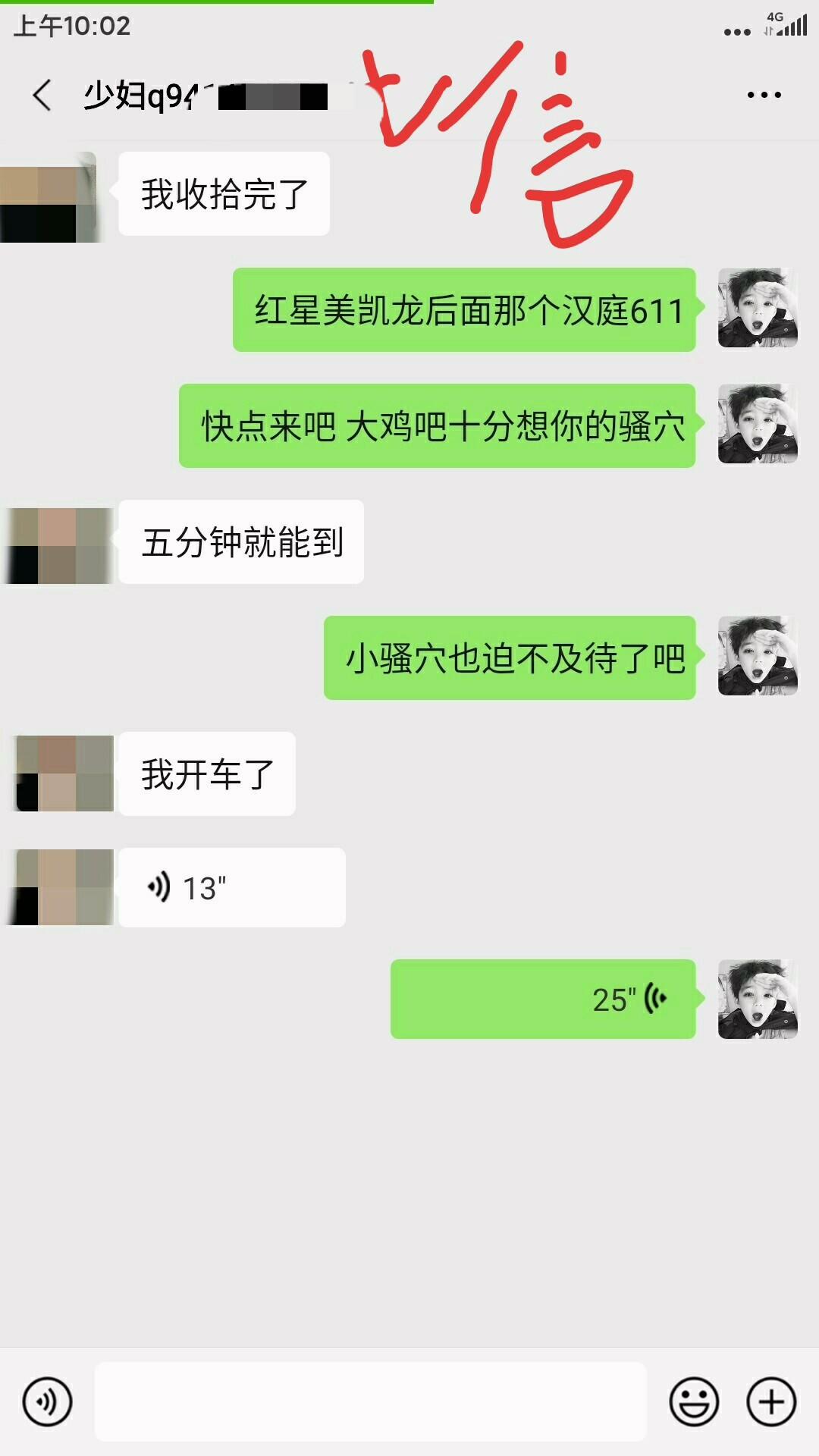Open the chat info overflow menu
The height and width of the screenshot is (1456, 819).
tap(764, 96)
